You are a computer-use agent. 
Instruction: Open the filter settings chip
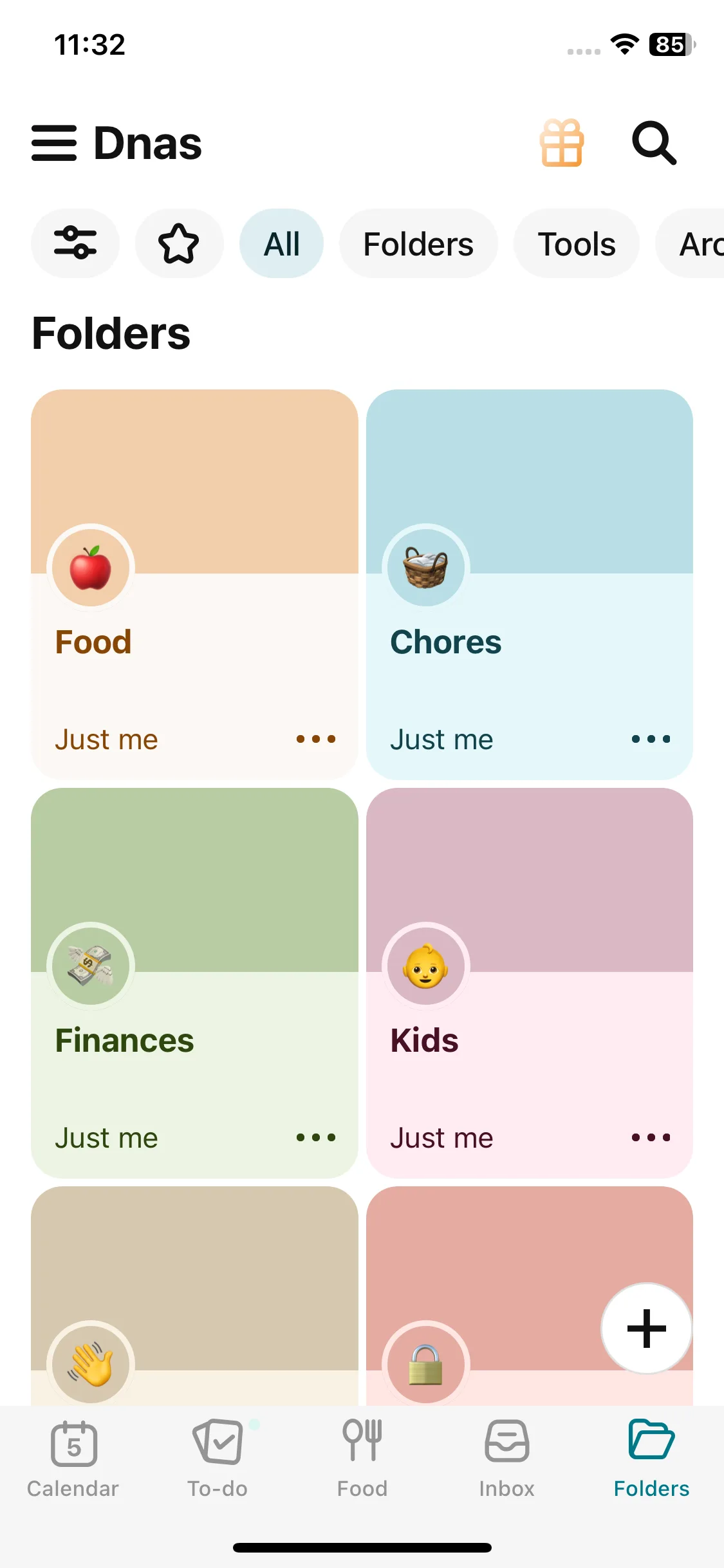coord(75,243)
